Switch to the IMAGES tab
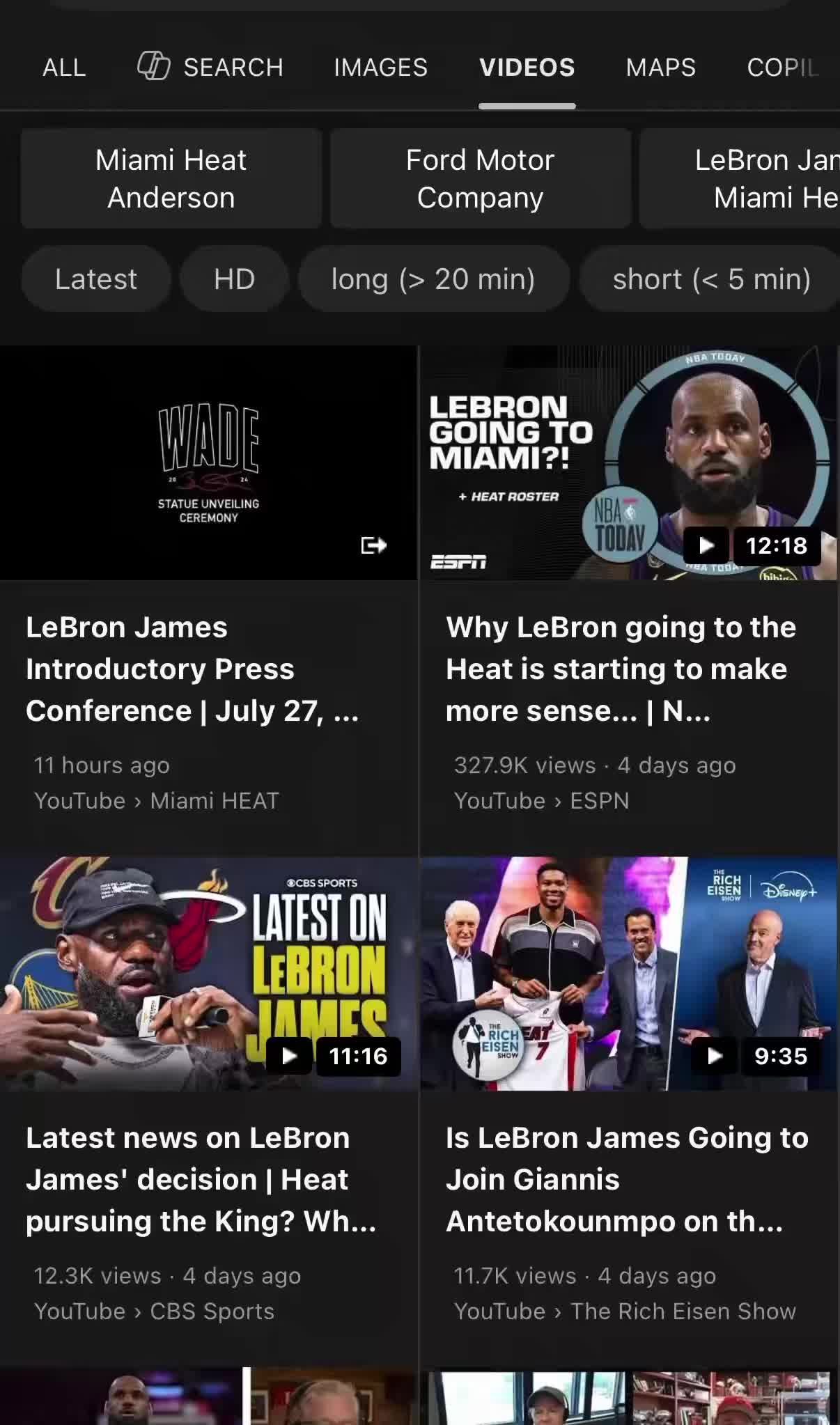 pos(380,68)
